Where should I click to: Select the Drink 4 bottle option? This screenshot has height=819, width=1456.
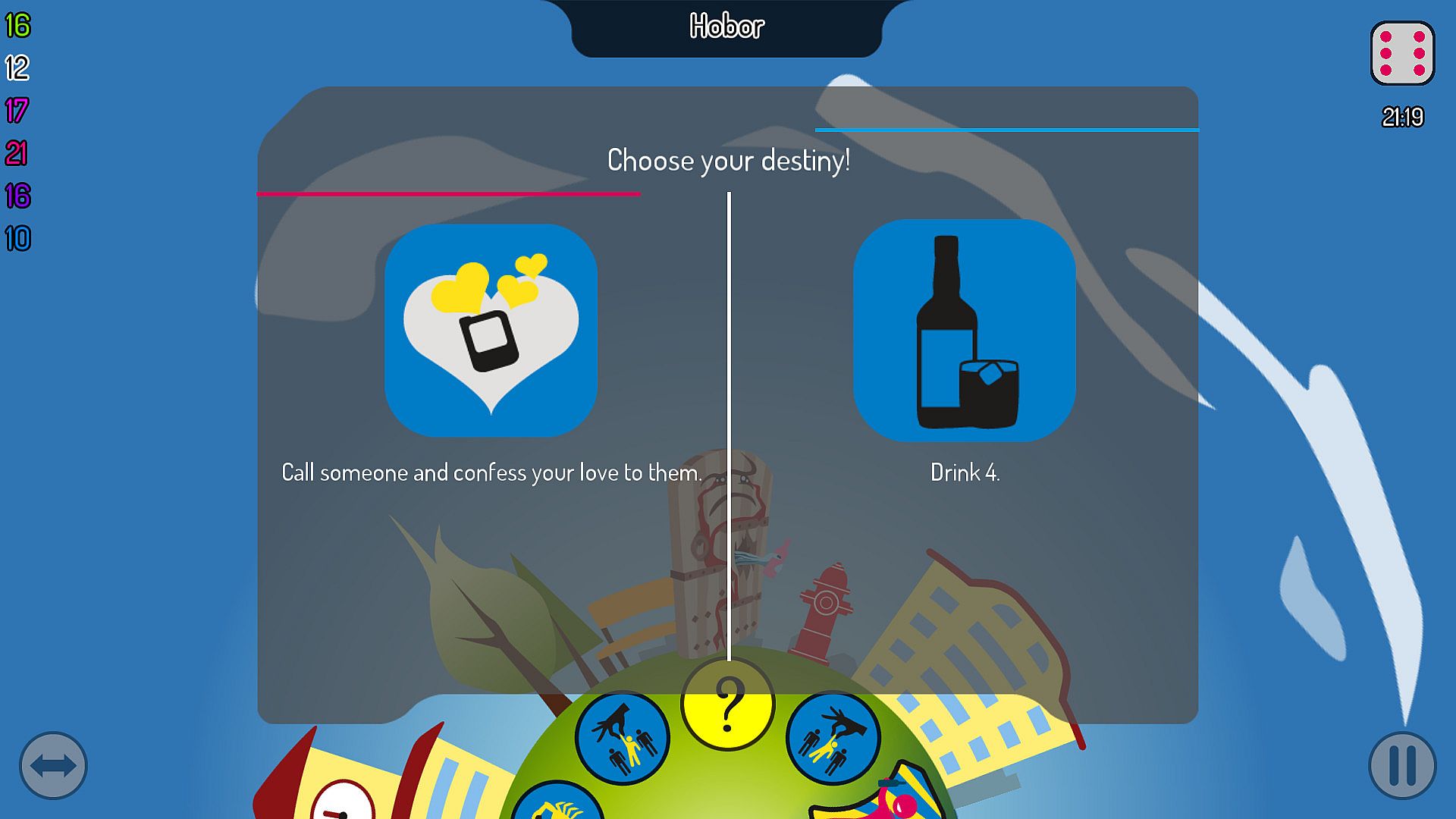tap(964, 330)
